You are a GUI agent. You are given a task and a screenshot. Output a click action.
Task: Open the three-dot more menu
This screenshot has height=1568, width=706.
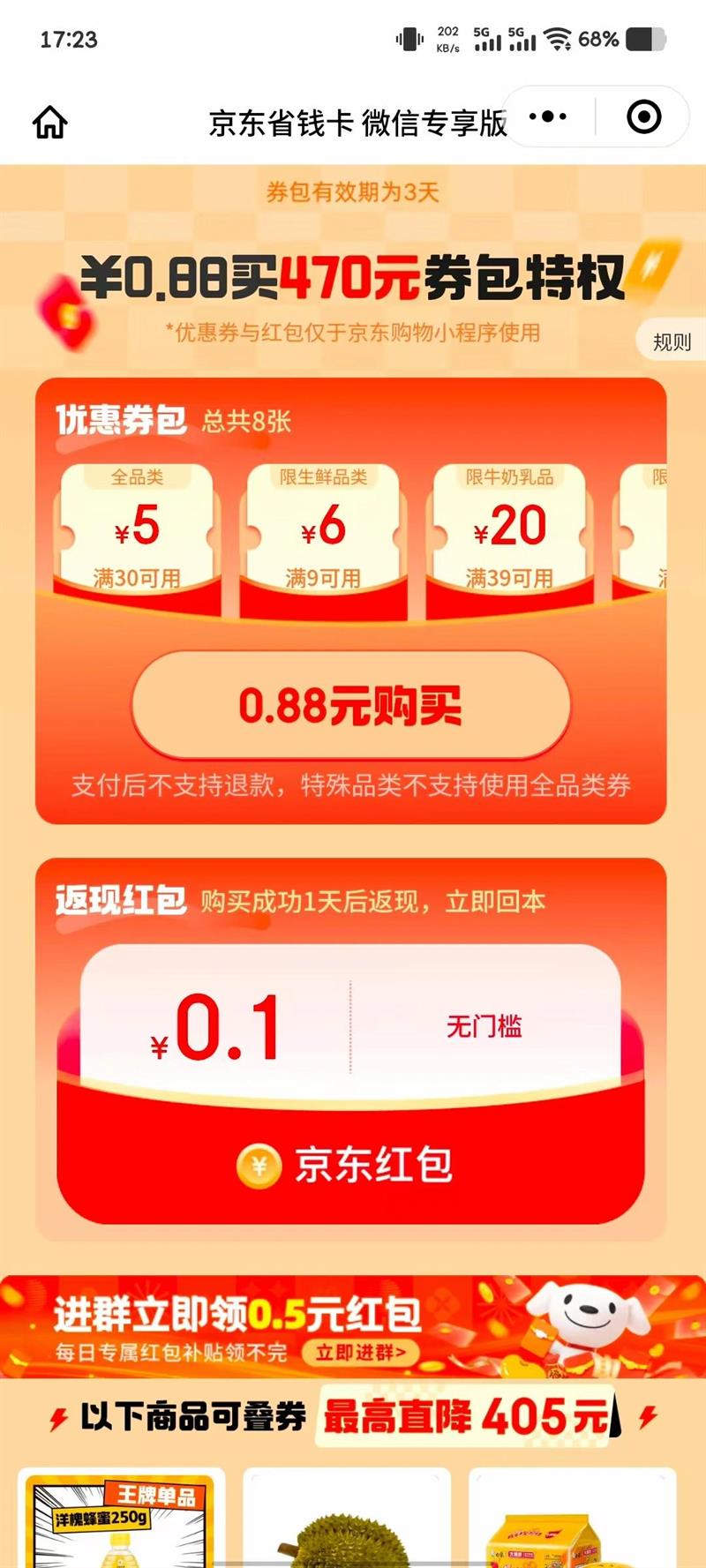point(548,116)
